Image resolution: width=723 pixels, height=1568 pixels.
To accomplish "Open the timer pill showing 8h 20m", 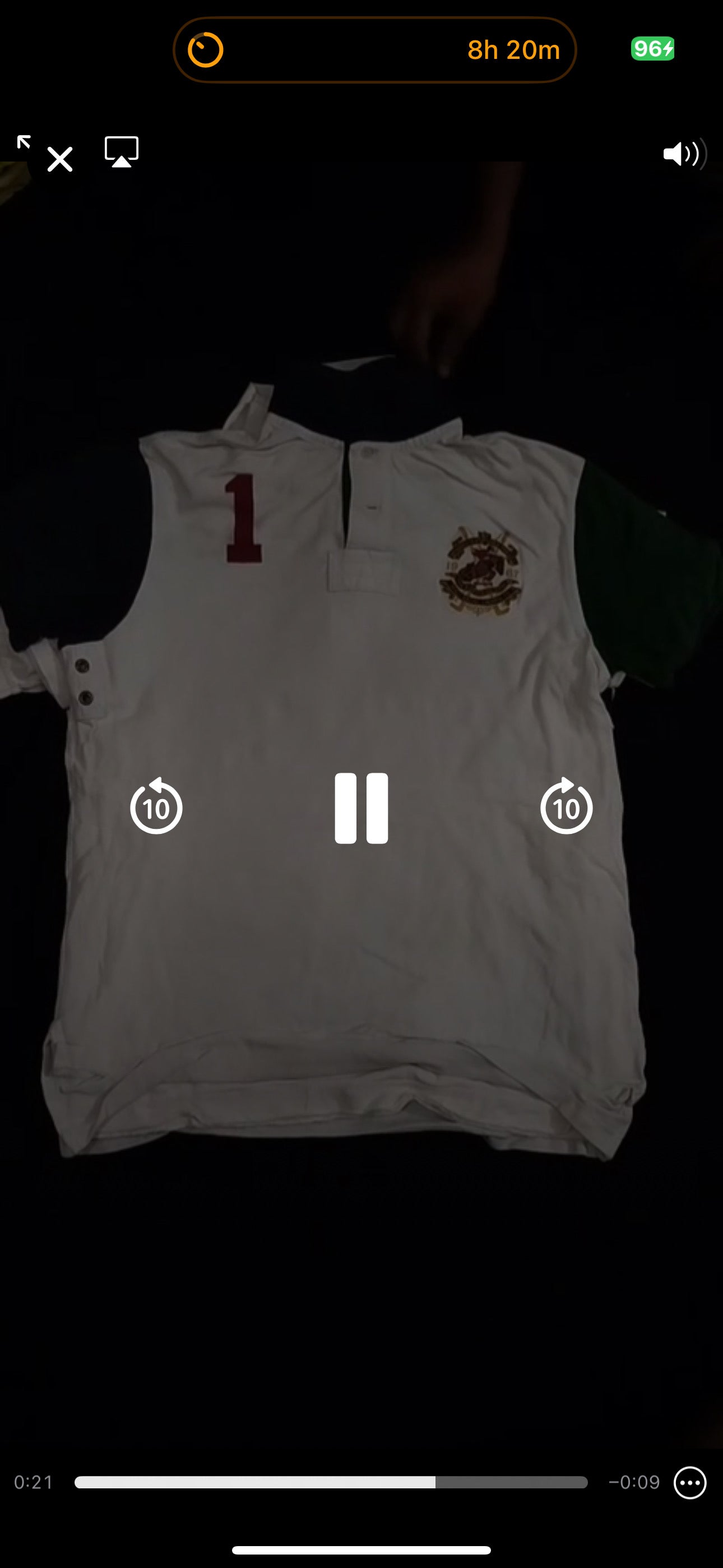I will click(374, 50).
